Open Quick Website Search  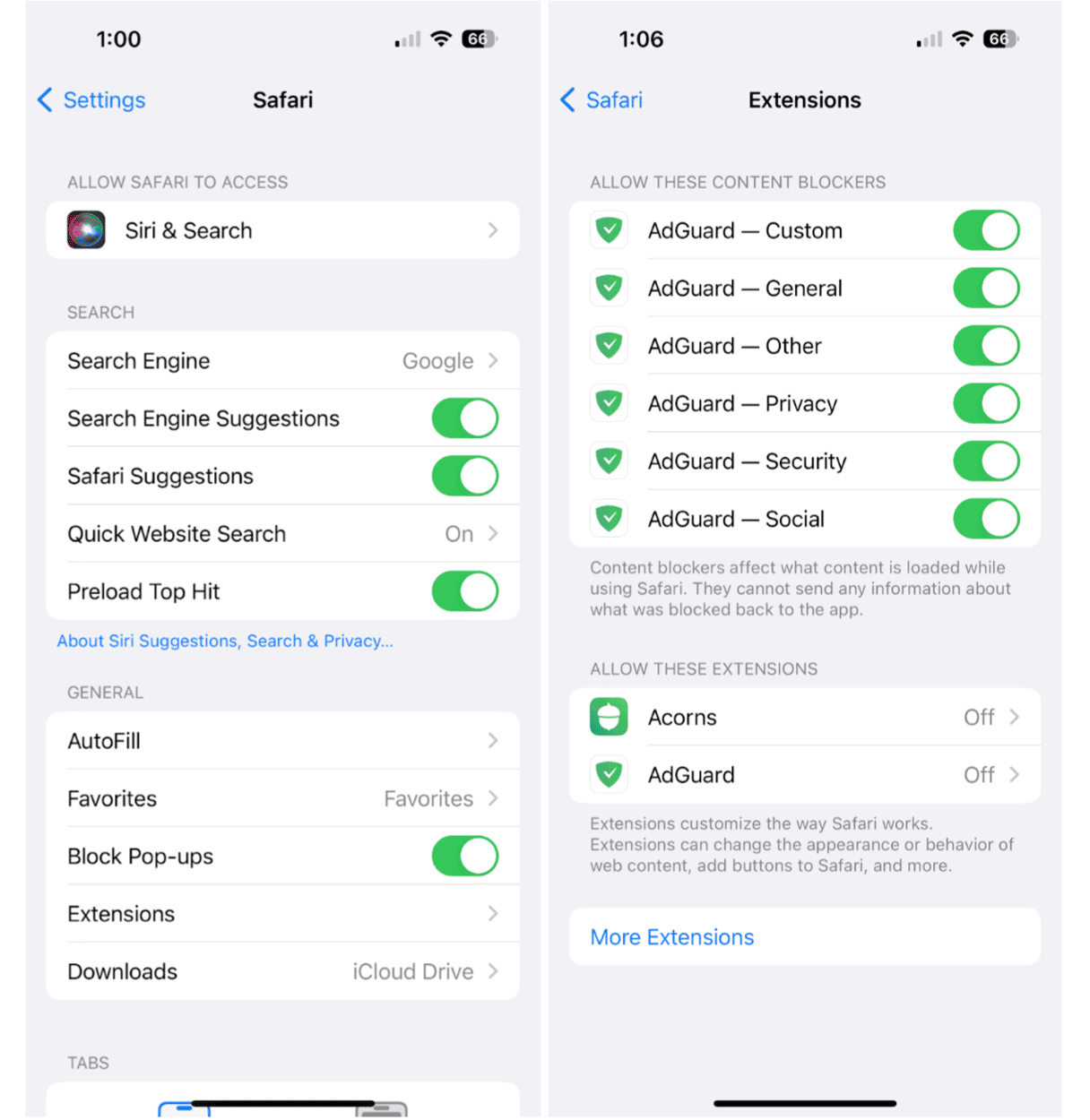click(282, 534)
